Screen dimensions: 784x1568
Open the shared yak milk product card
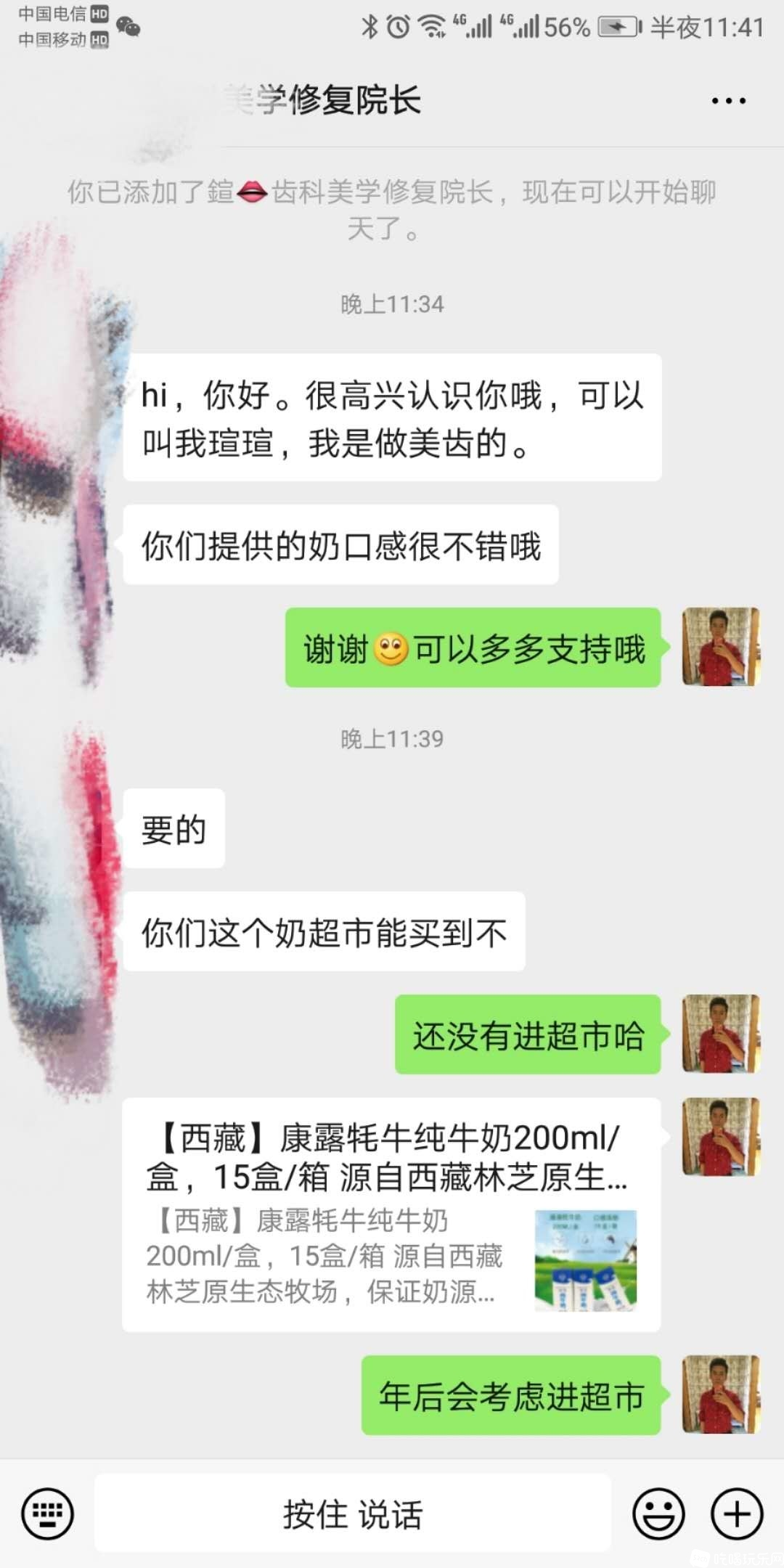391,1214
